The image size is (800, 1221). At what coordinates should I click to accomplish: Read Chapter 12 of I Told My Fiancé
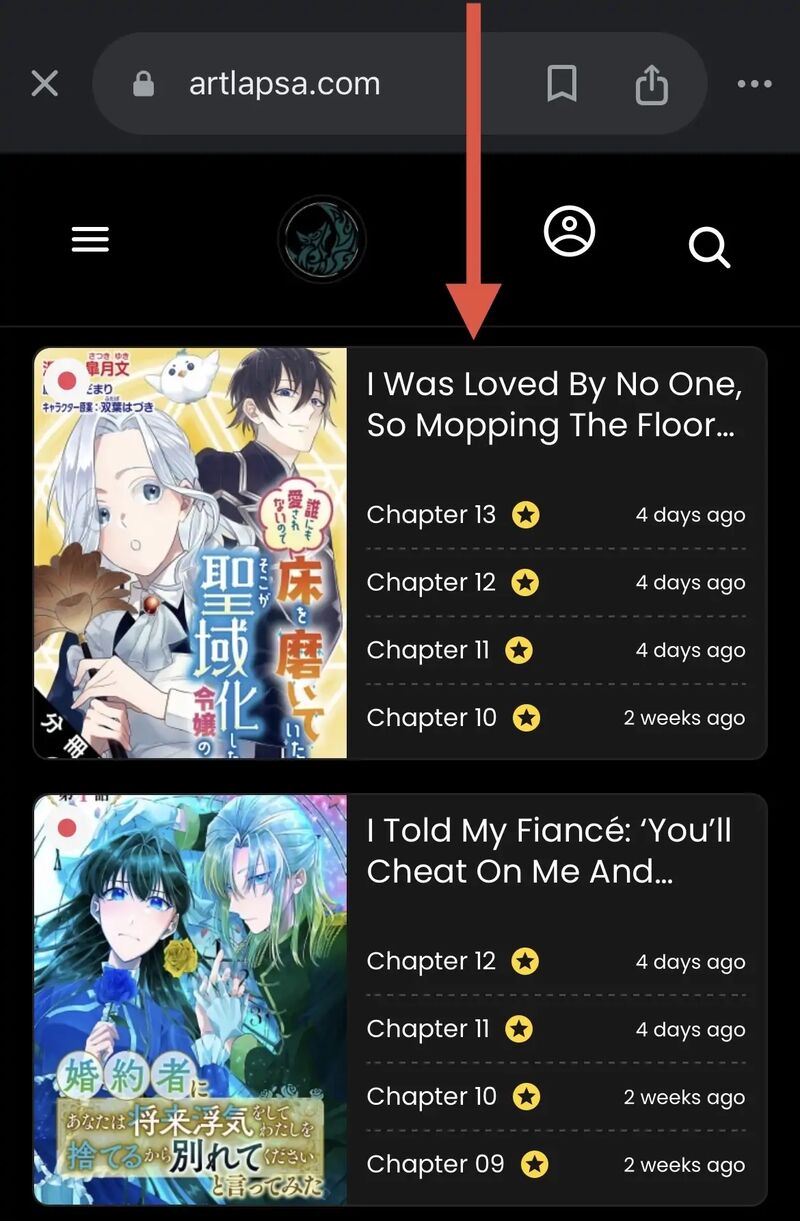tap(431, 961)
